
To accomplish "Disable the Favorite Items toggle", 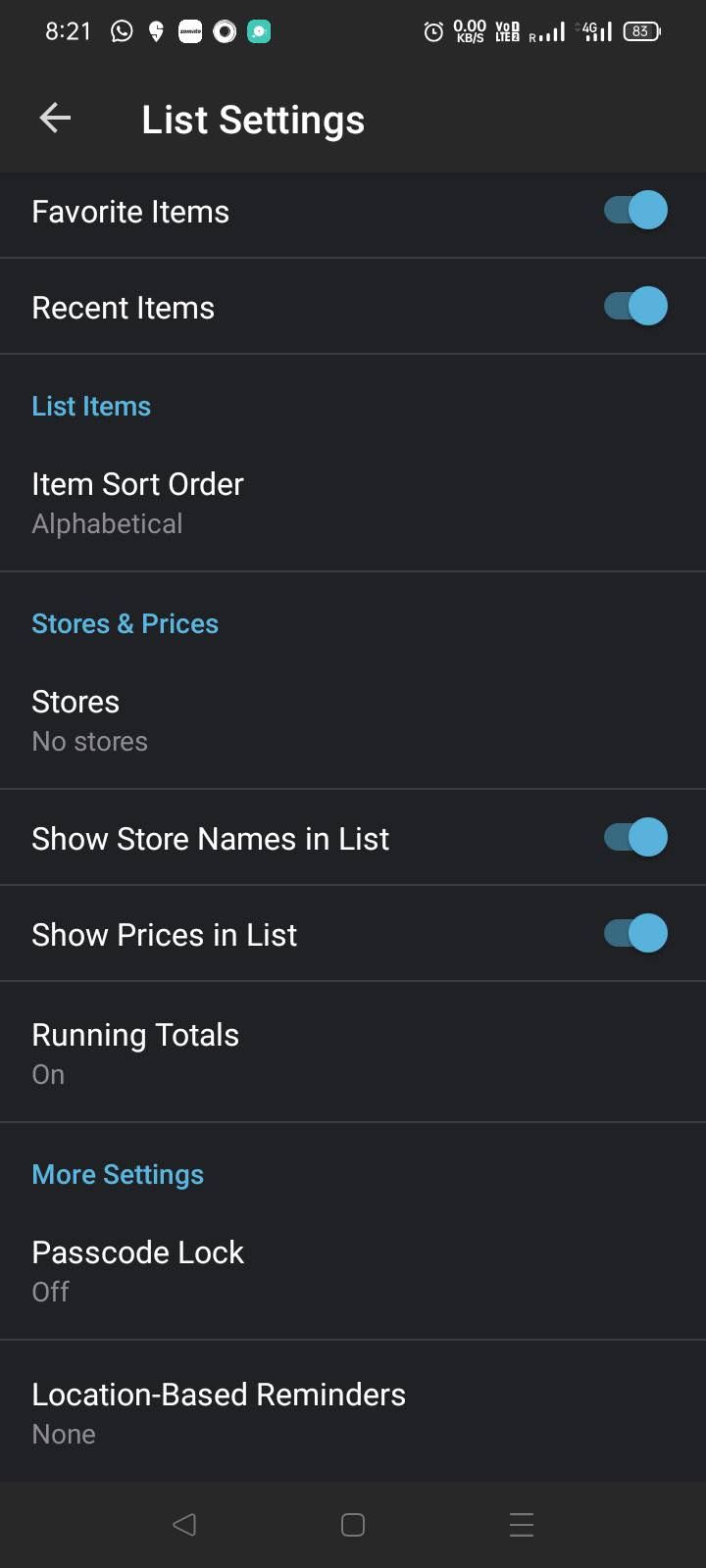I will coord(631,210).
